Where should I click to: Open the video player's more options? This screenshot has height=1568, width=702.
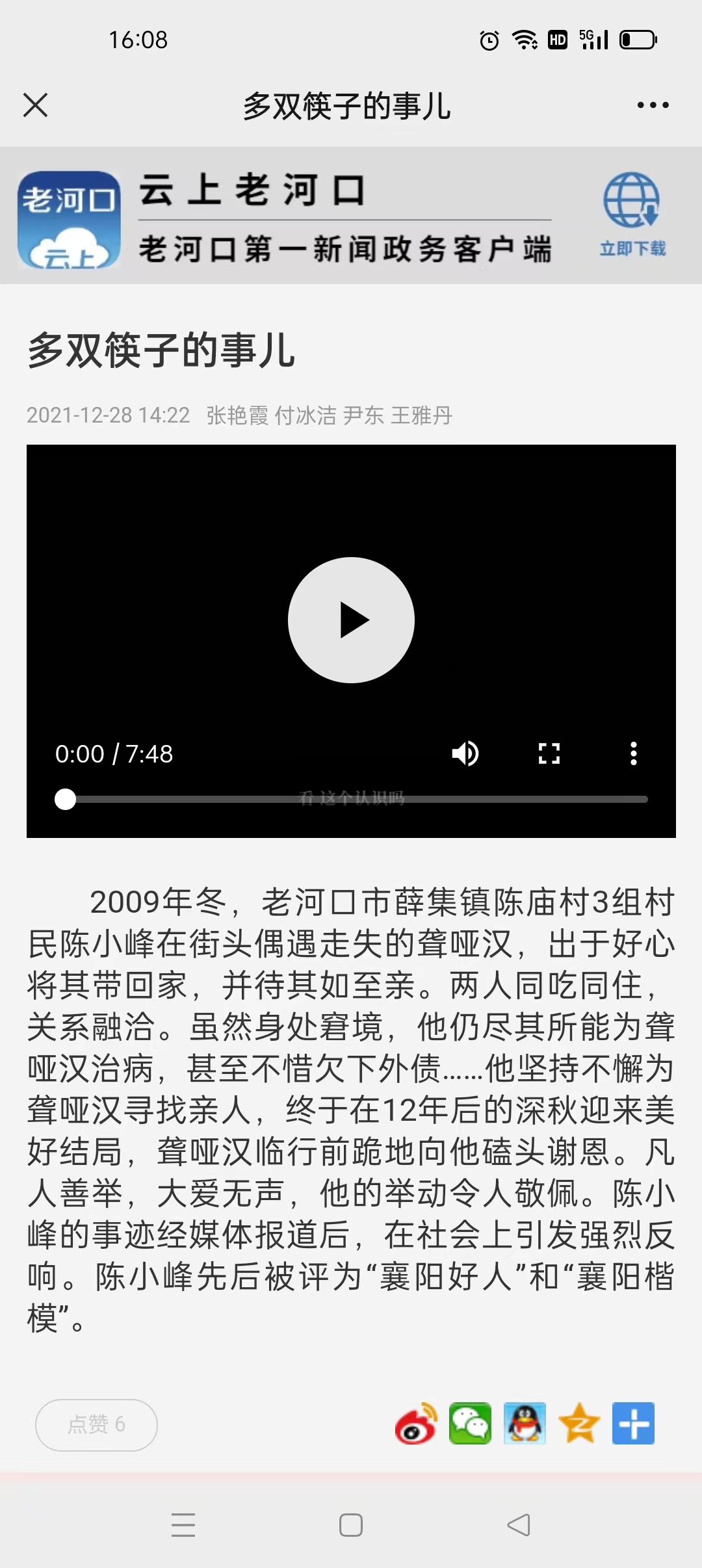[x=634, y=753]
